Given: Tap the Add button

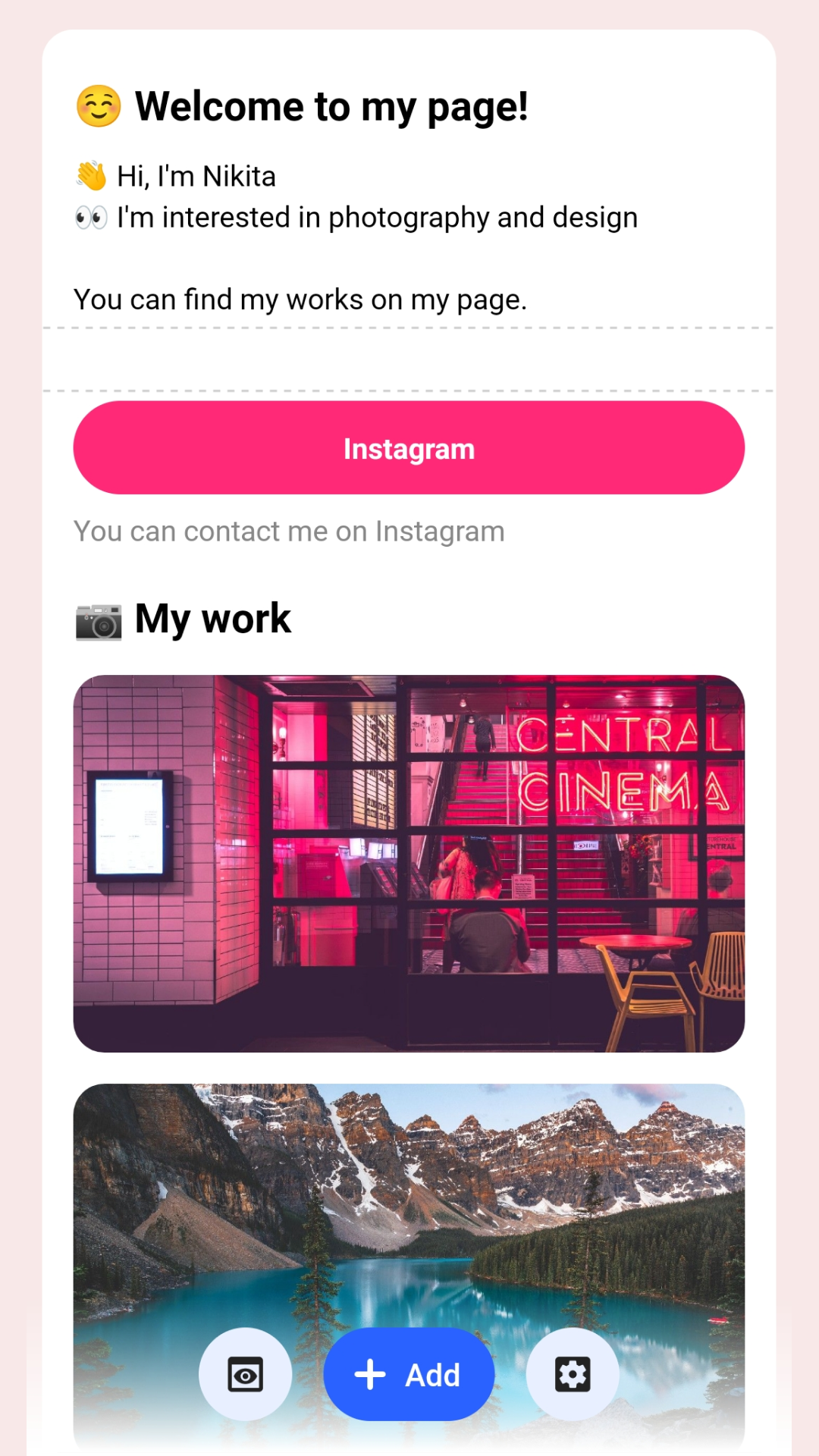Looking at the screenshot, I should coord(409,1374).
